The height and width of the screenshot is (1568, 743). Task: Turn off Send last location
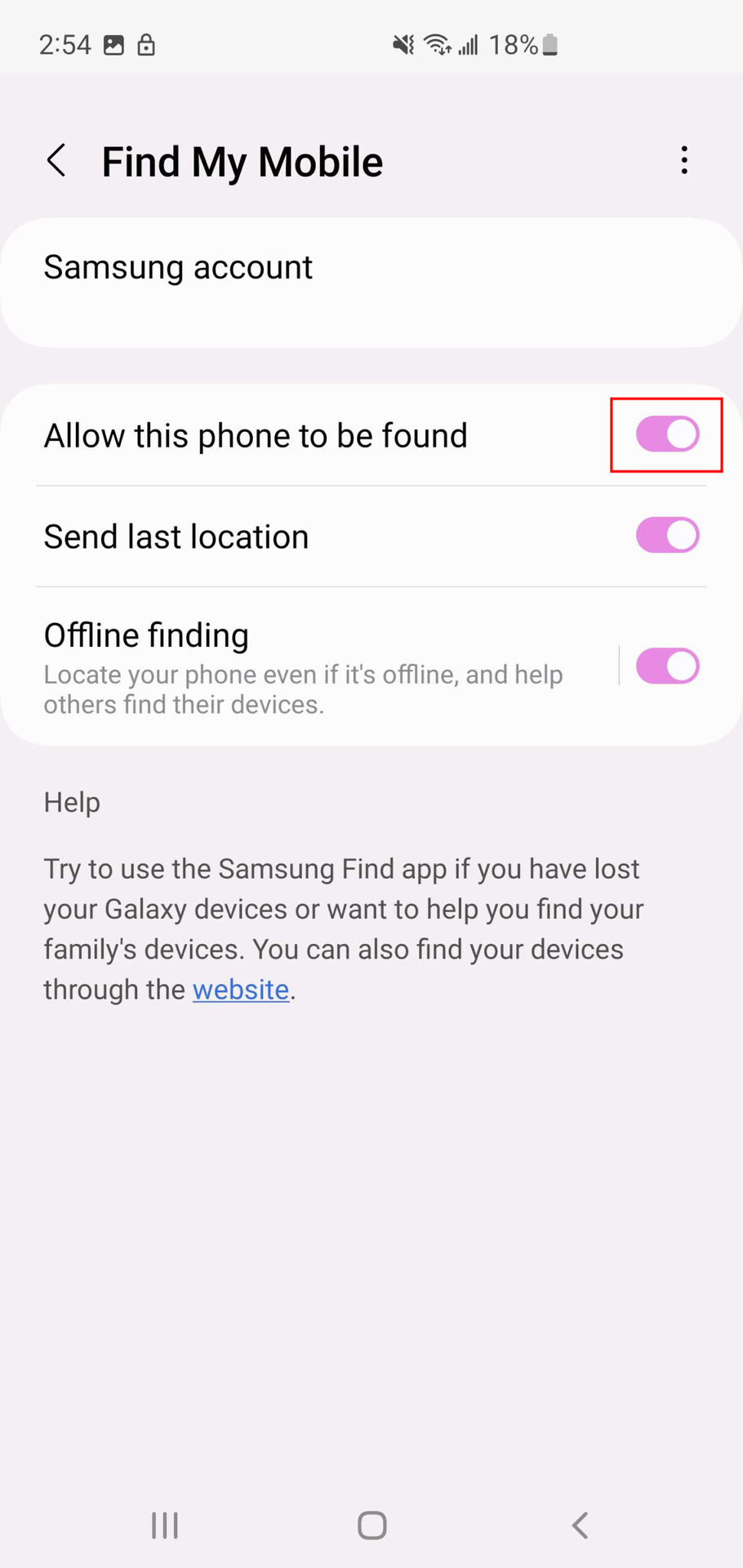[x=667, y=536]
